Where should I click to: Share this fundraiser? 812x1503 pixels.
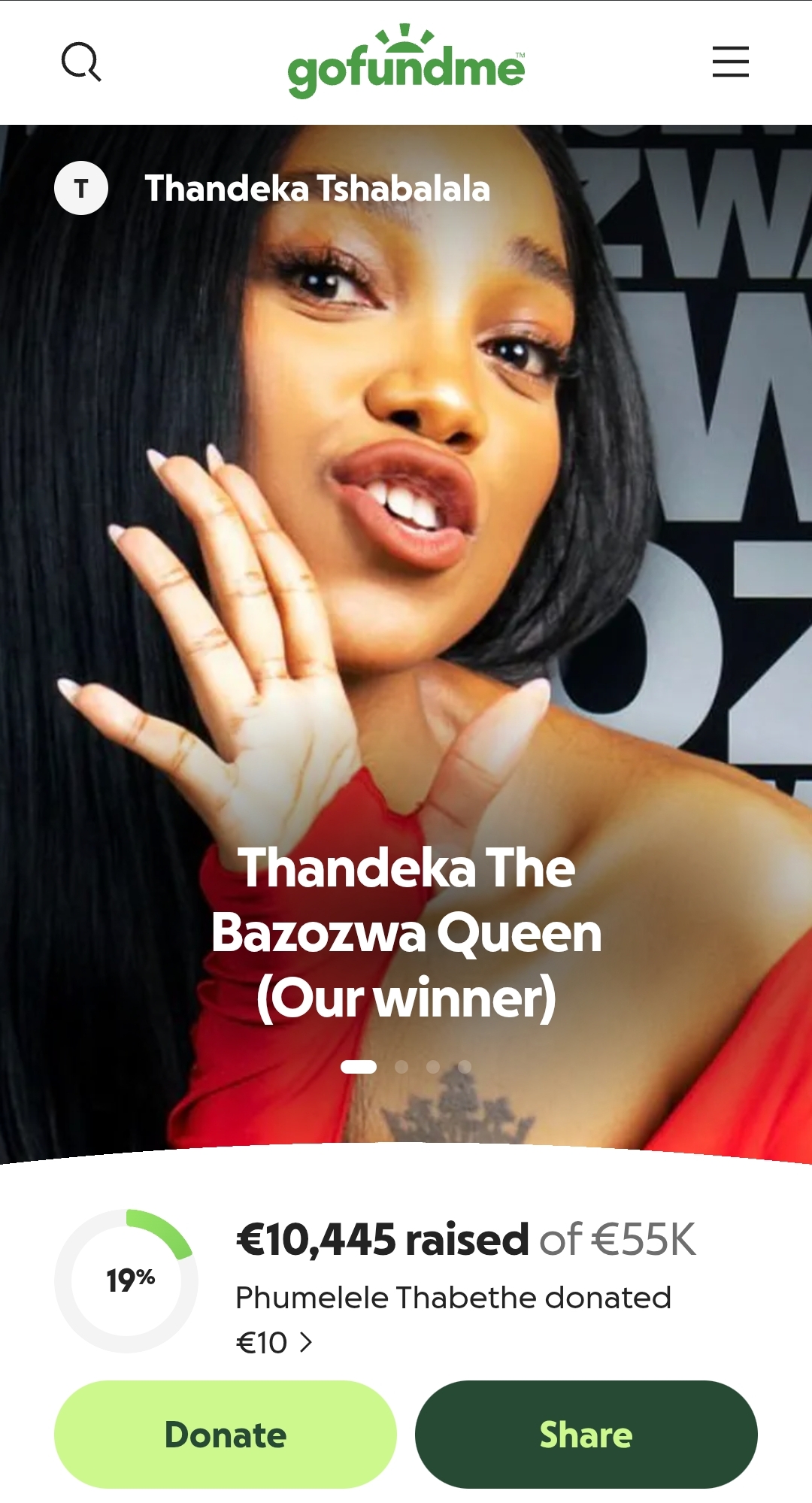point(586,1434)
